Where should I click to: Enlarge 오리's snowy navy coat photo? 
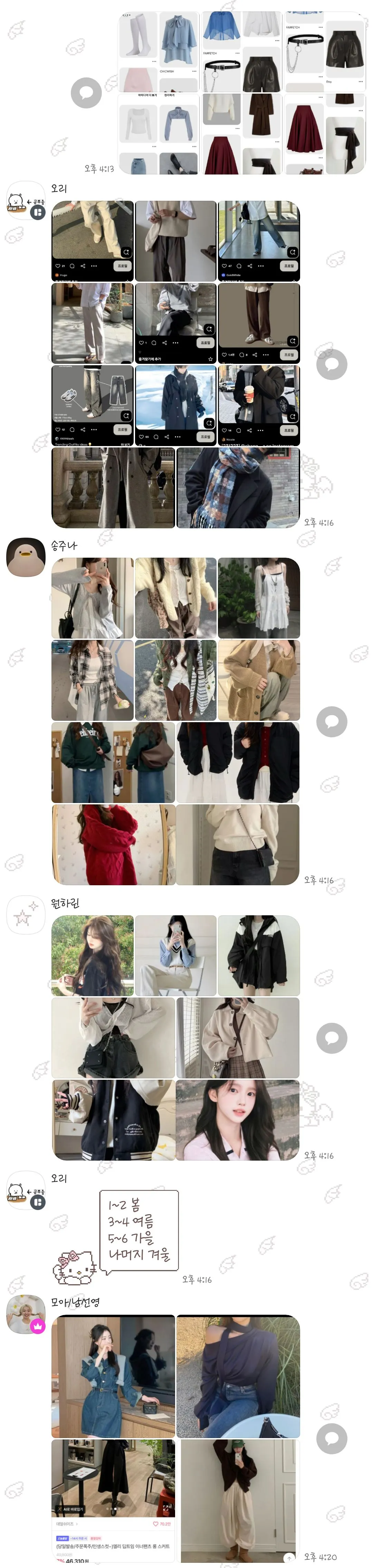175,405
